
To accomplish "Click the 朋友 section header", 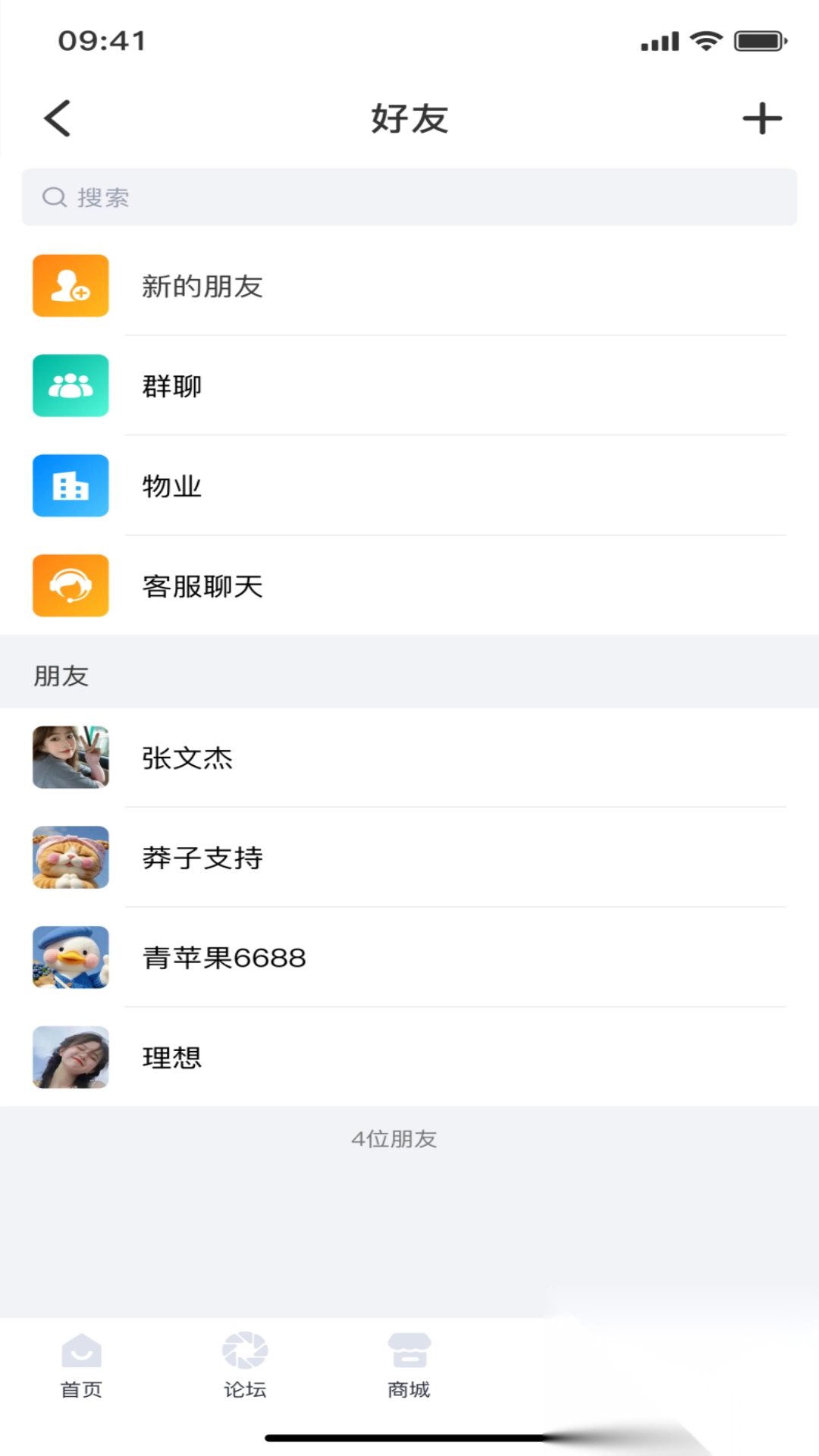I will 62,676.
